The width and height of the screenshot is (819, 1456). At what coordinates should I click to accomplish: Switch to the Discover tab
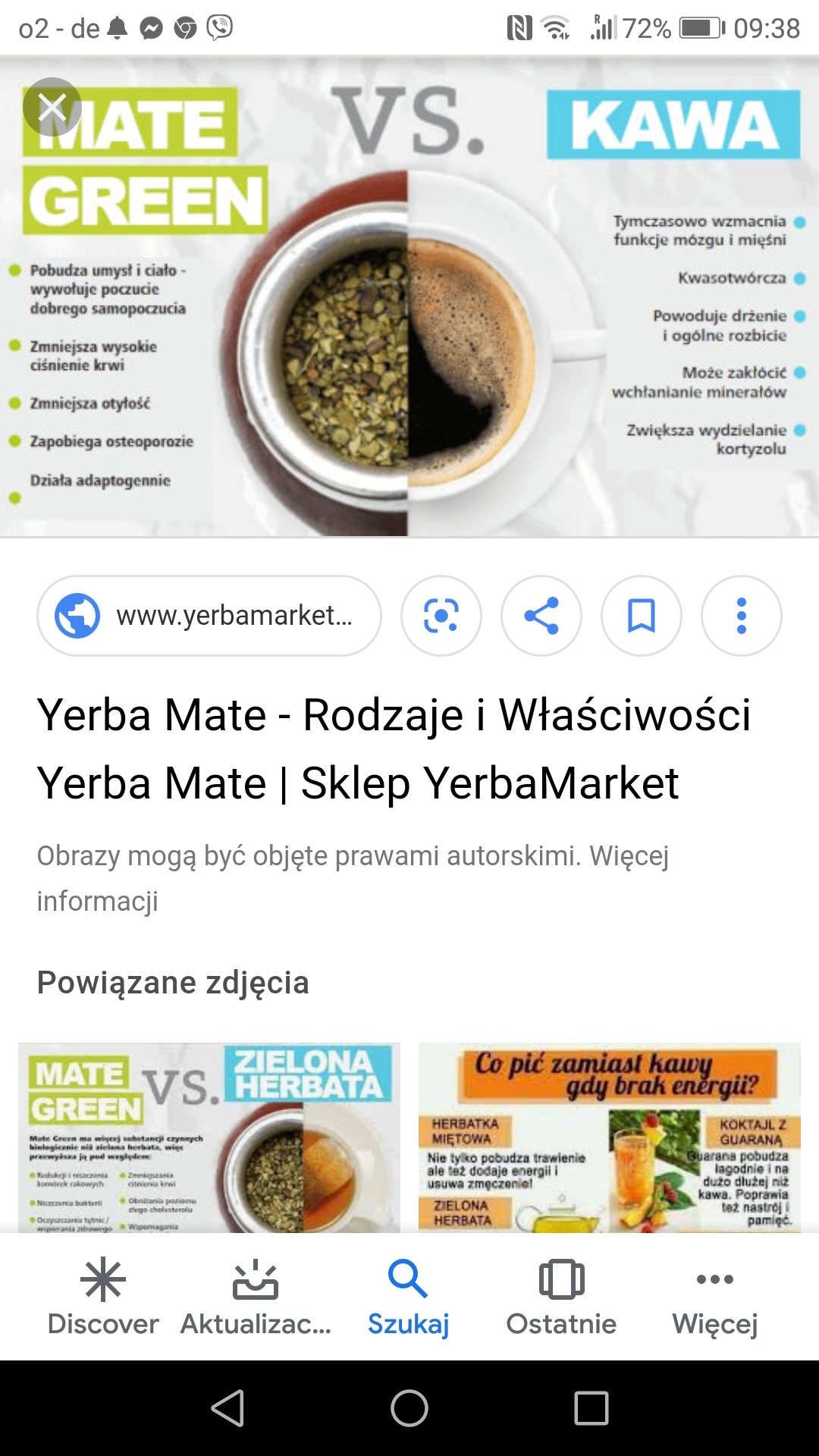(103, 1297)
